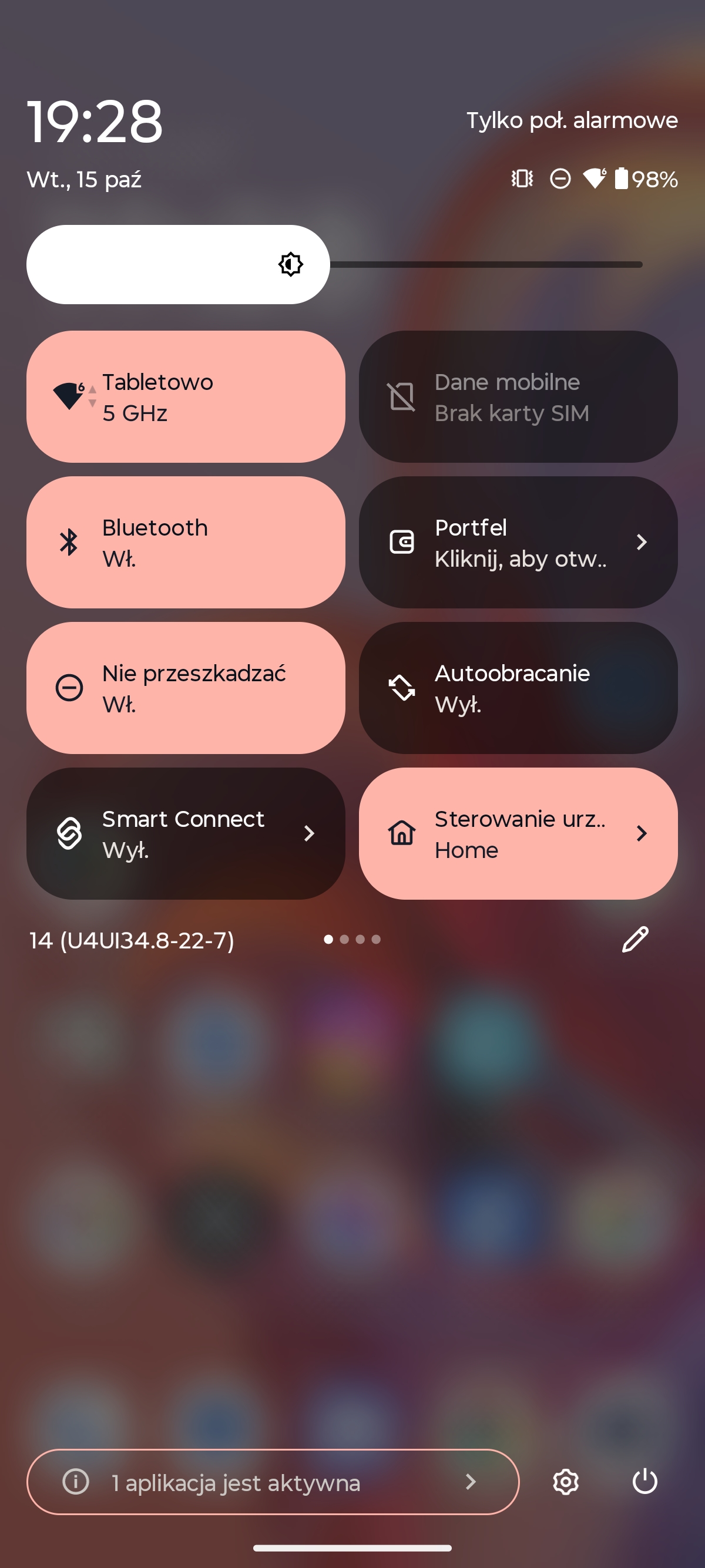Disable Nie przeszkadzać mode

(186, 688)
